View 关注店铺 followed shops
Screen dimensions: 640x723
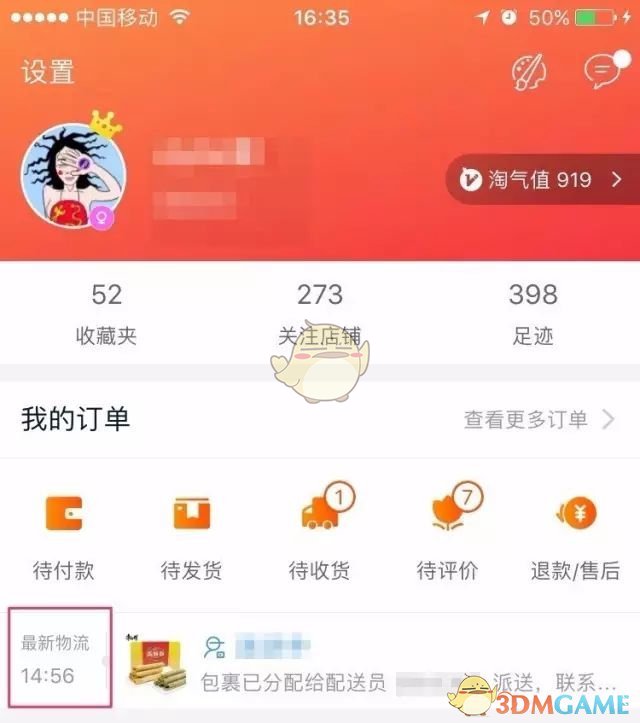tap(319, 313)
